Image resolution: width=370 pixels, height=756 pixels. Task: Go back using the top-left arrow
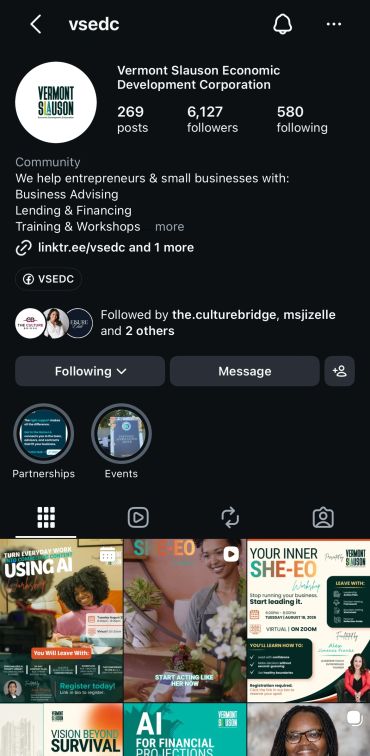(36, 24)
